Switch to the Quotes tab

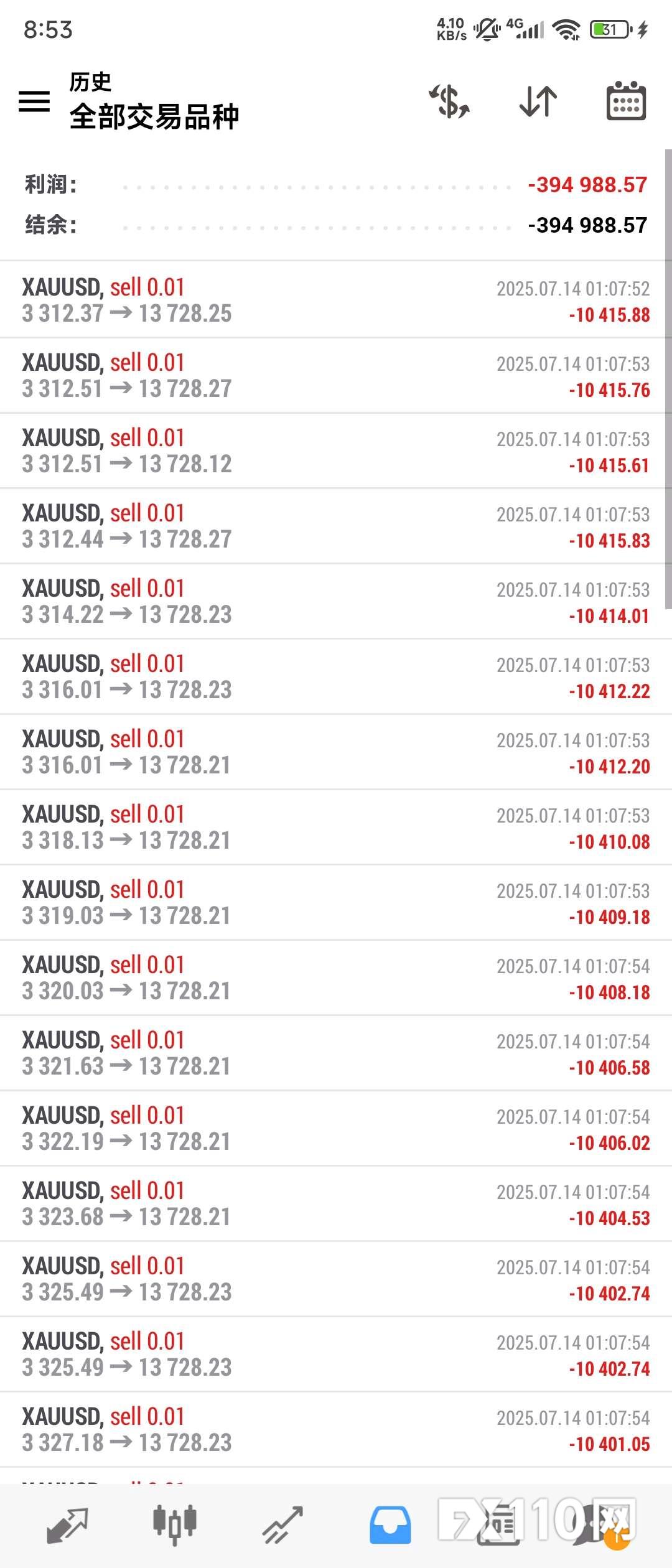coord(67,1526)
